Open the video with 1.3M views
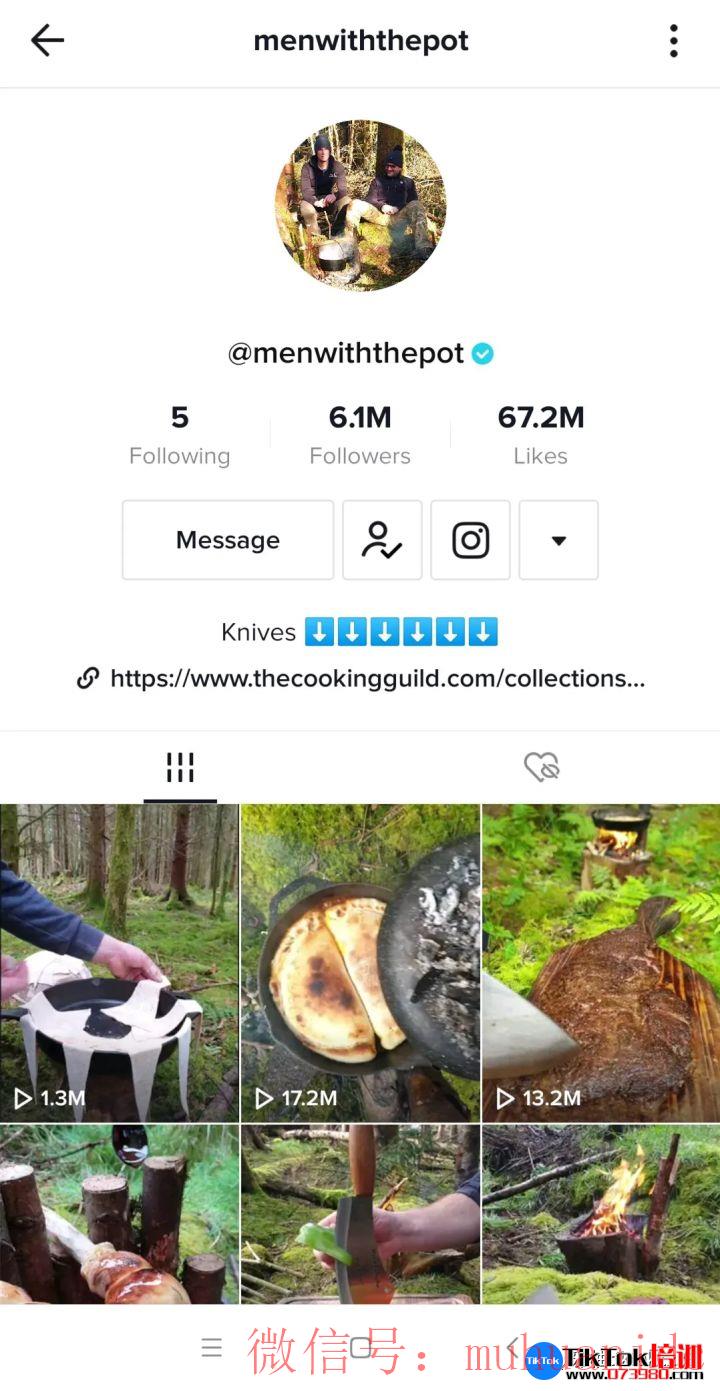This screenshot has width=720, height=1391. coord(119,962)
